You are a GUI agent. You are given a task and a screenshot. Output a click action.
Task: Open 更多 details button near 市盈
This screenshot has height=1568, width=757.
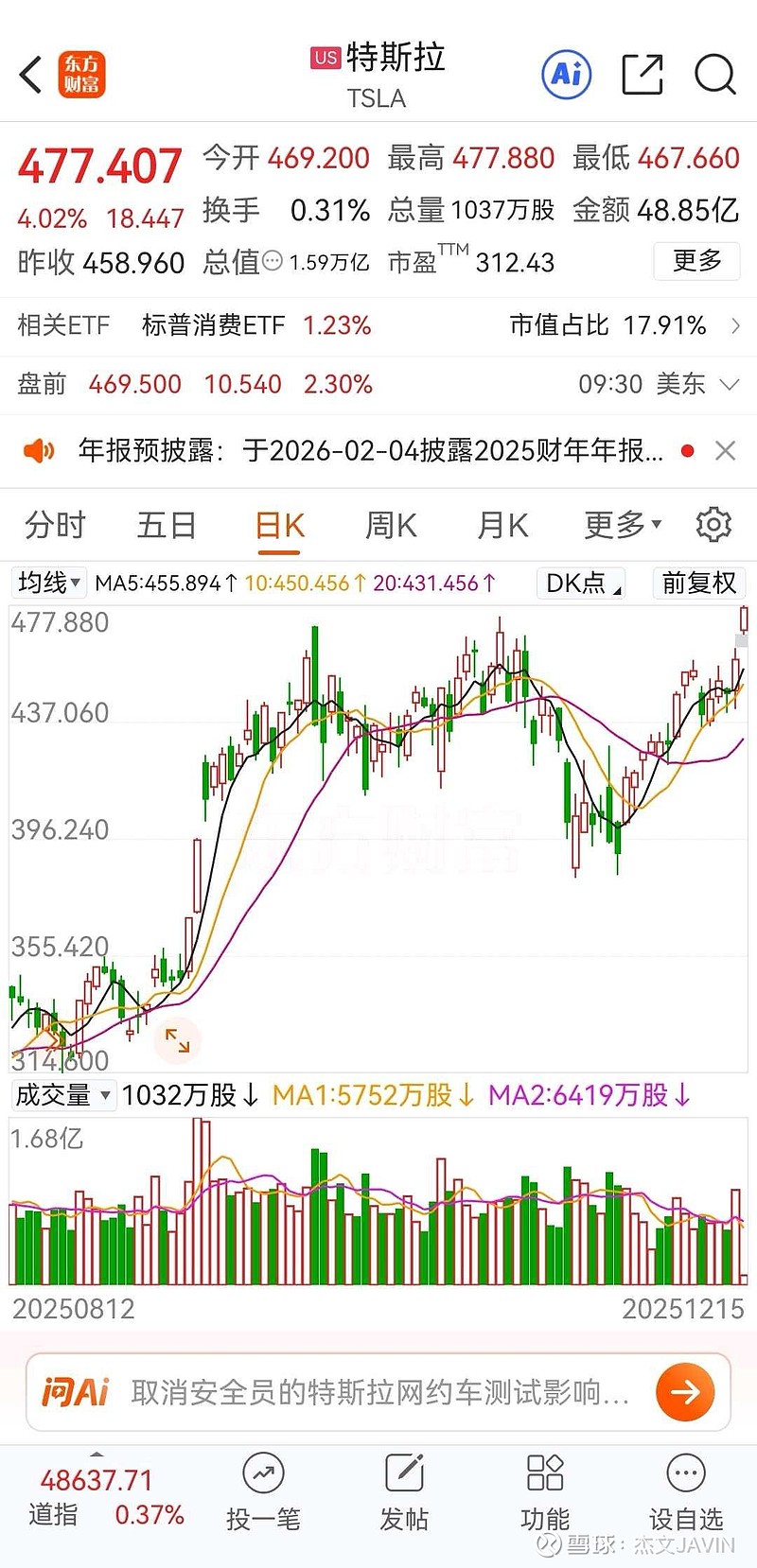click(x=696, y=262)
